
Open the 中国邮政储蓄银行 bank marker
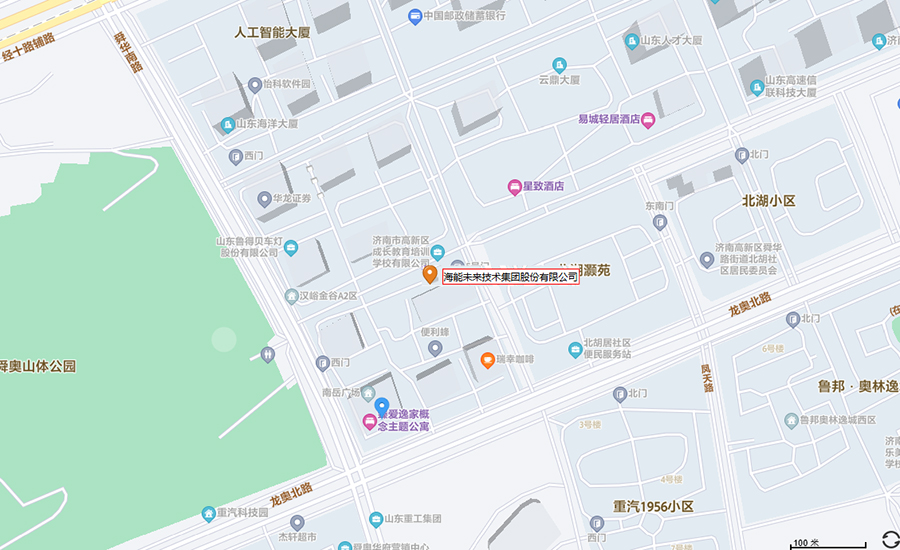click(415, 16)
